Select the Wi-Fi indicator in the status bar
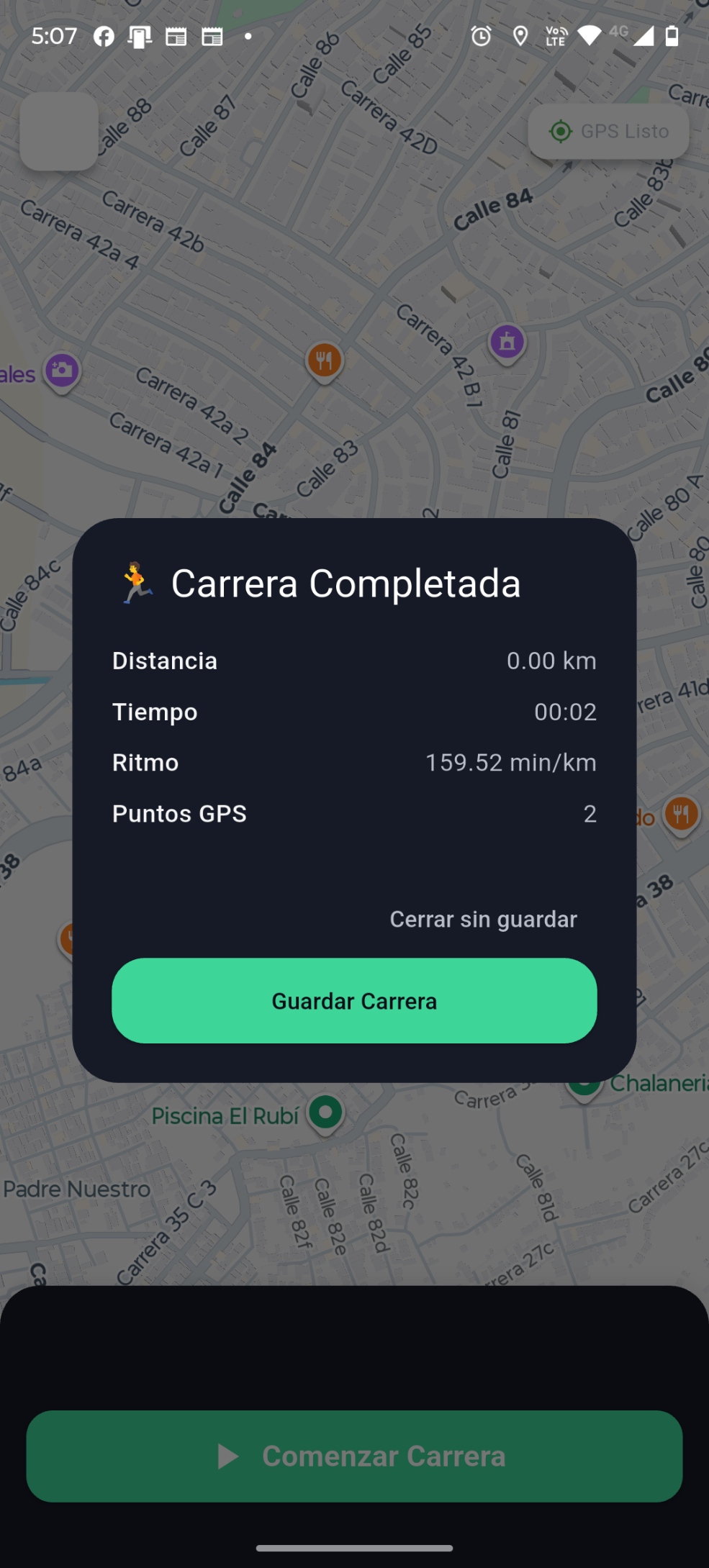Viewport: 709px width, 1568px height. coord(590,36)
